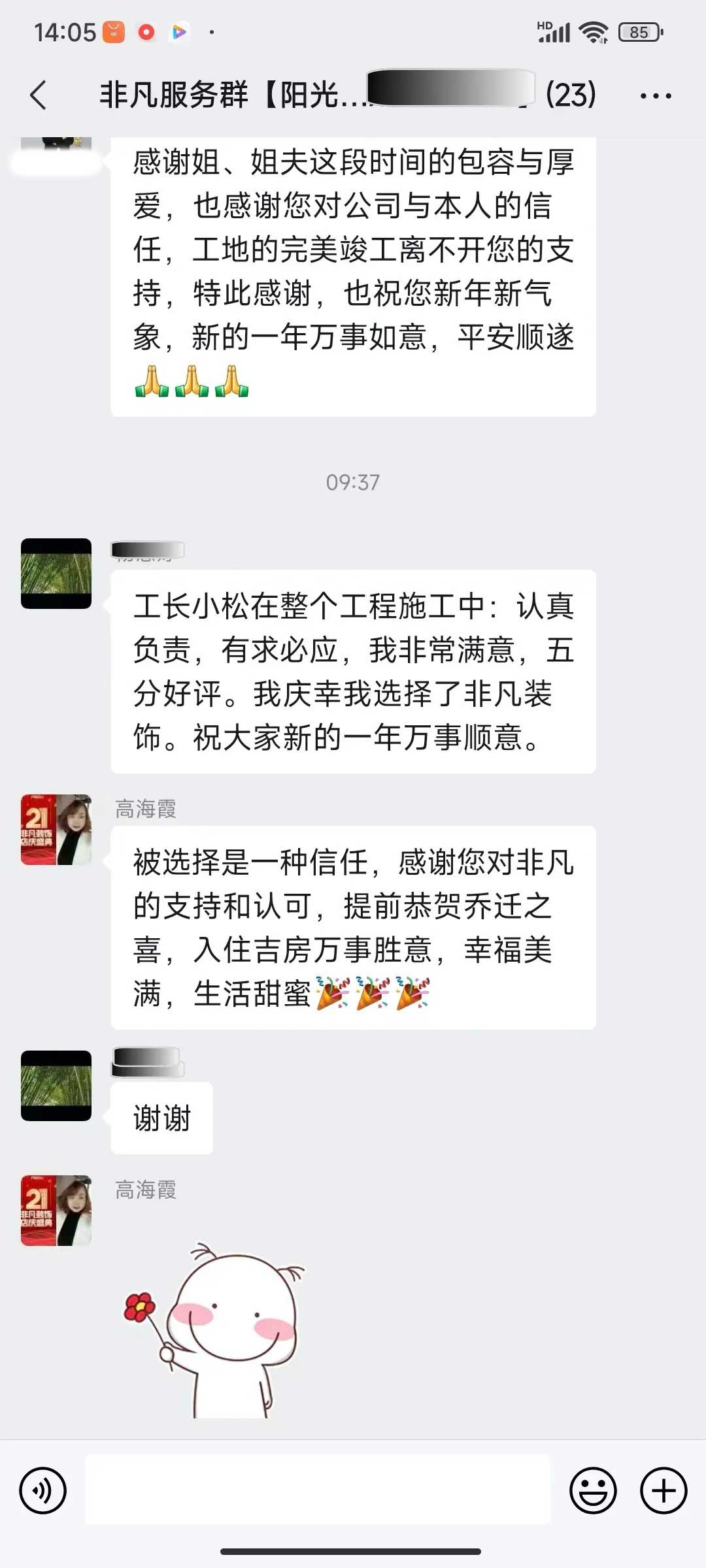Open the flower cartoon sticker
Screen dimensions: 706x1568
(x=216, y=1330)
